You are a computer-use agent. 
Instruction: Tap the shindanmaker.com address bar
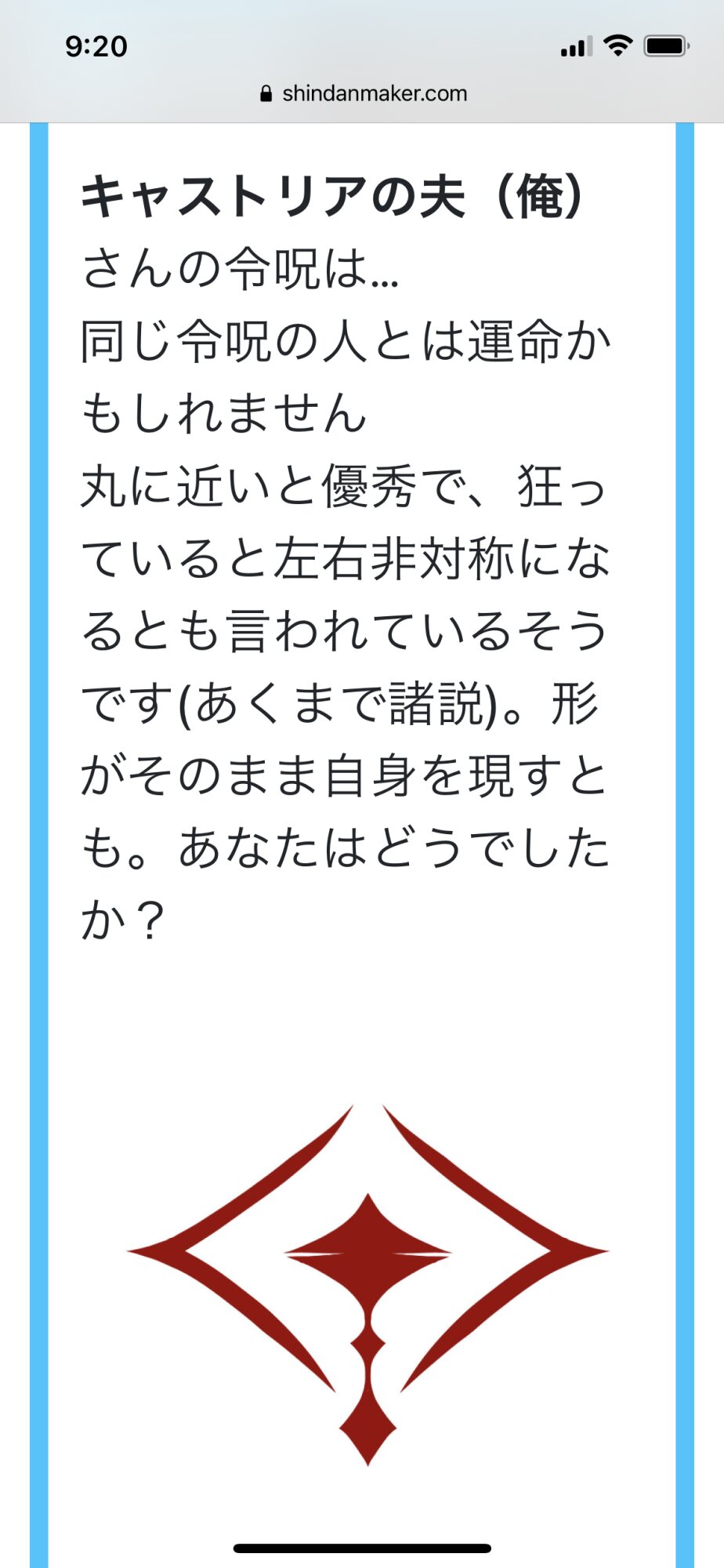click(x=364, y=94)
